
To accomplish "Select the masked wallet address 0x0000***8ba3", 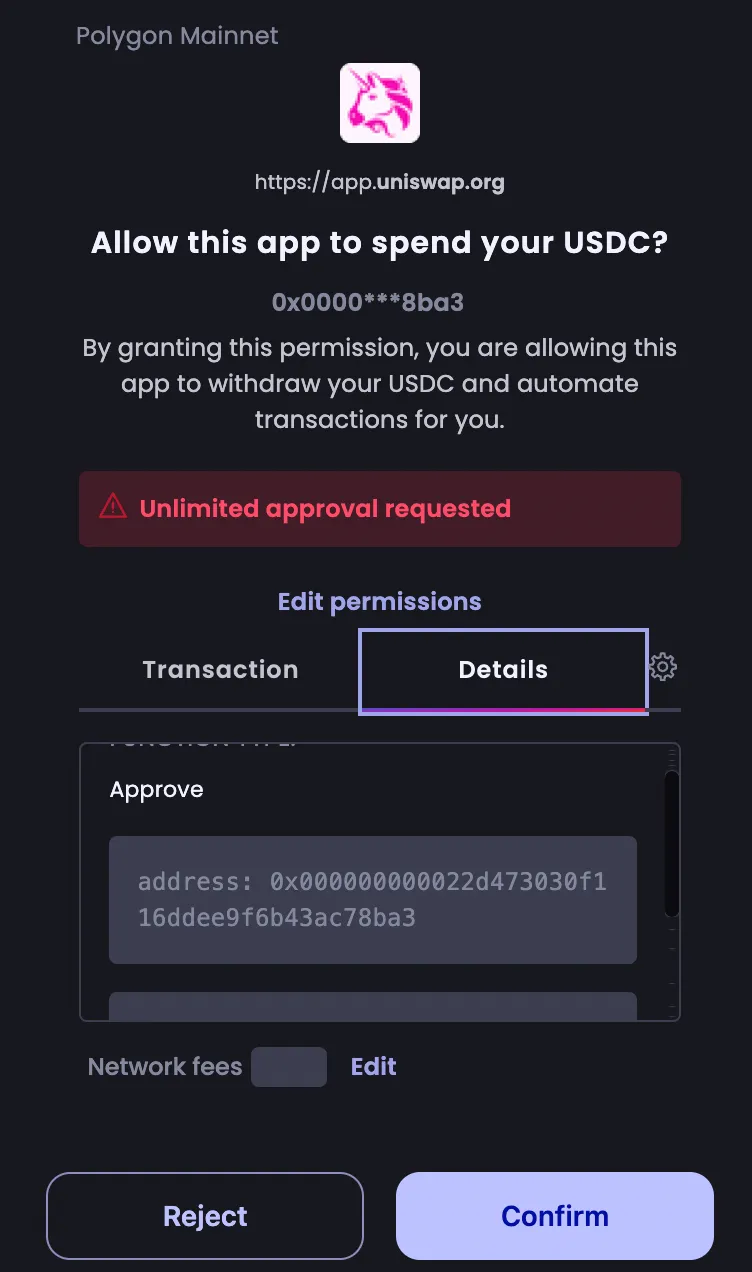I will [x=367, y=303].
